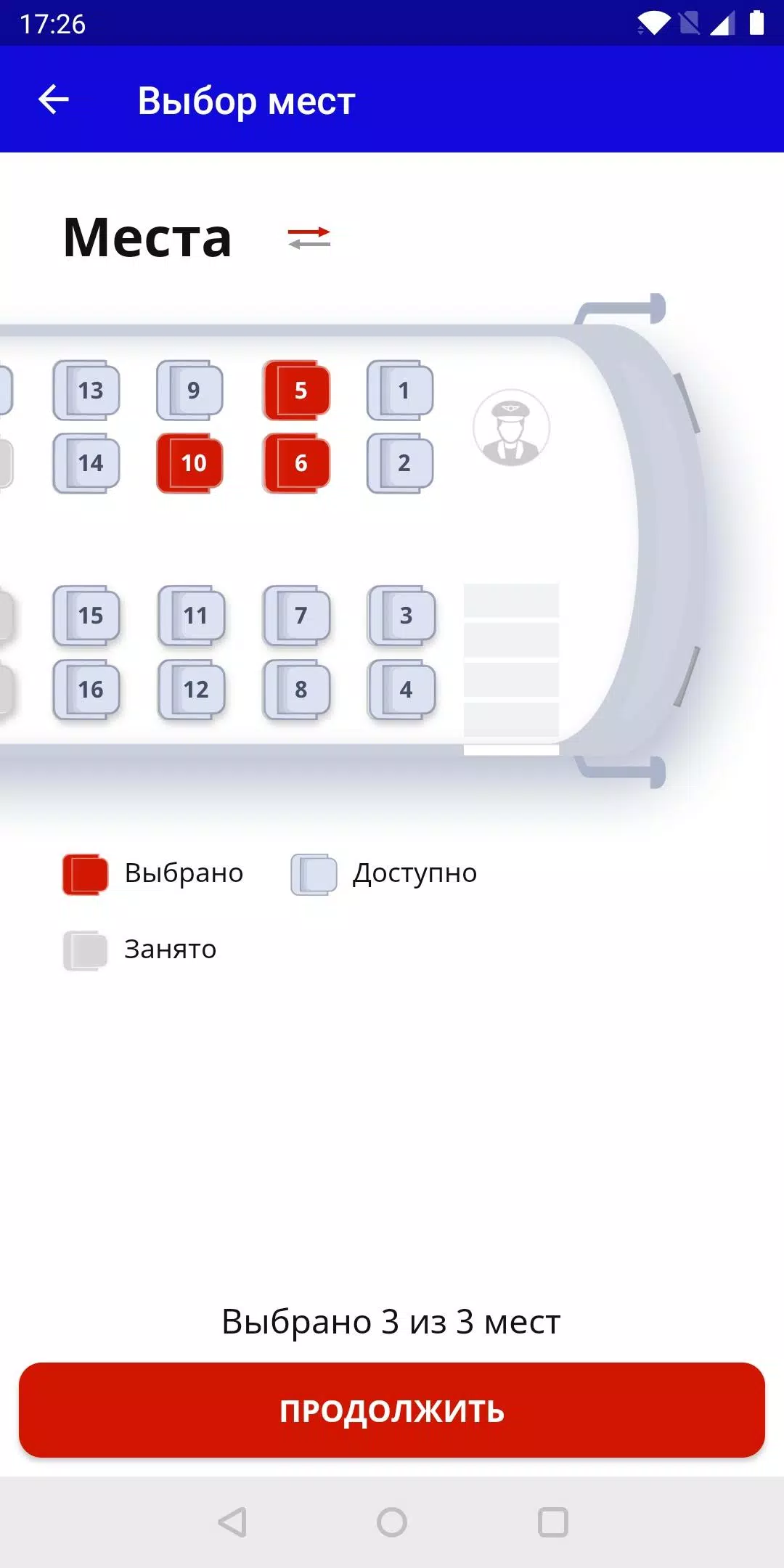Choose seat 4
Screen dimensions: 784x1568
402,690
